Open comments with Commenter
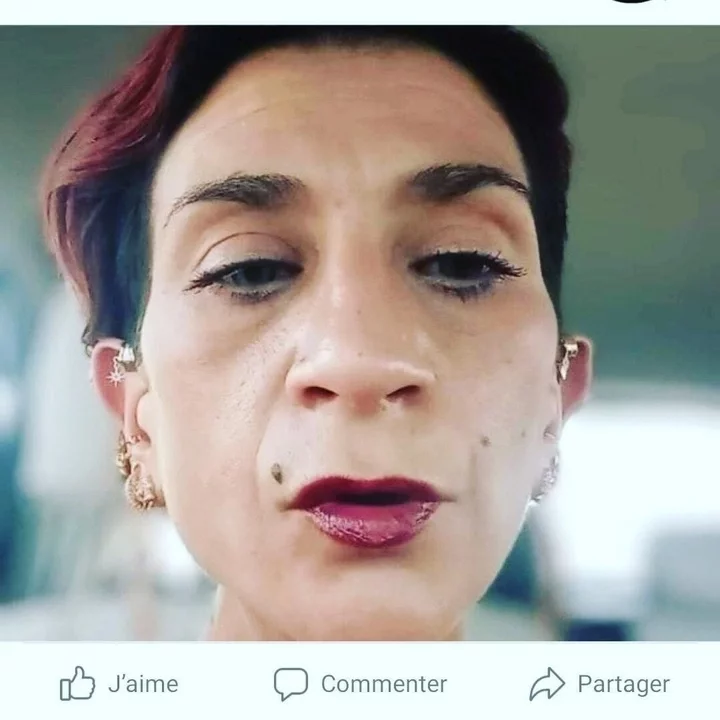 tap(360, 684)
